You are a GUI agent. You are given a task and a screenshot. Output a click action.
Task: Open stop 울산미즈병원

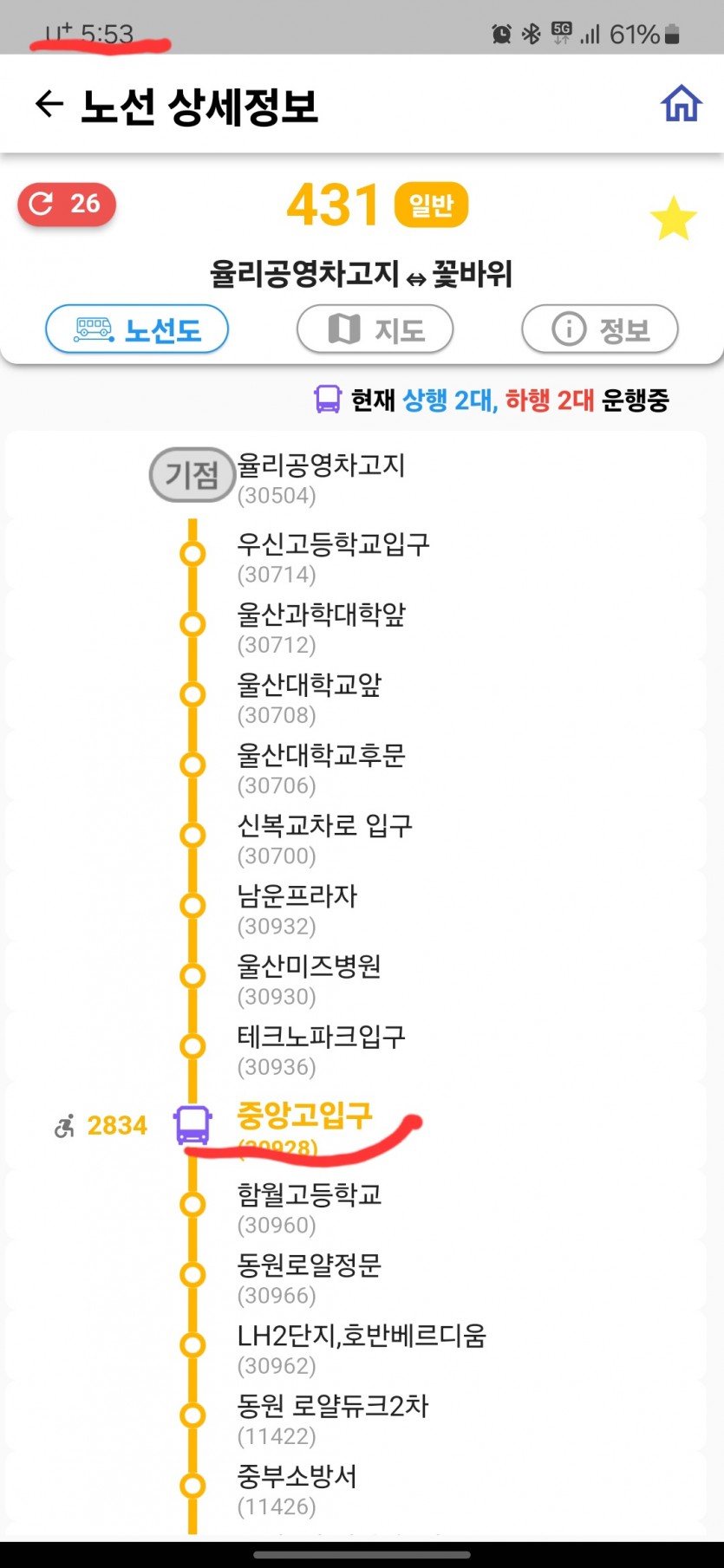pos(309,978)
